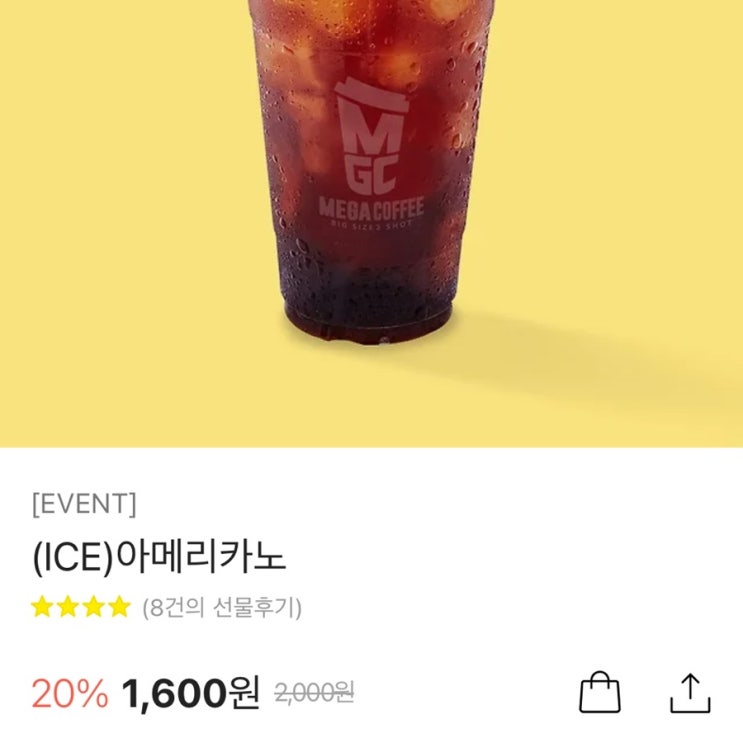Add the iced Americano to the gift bag

coord(600,692)
